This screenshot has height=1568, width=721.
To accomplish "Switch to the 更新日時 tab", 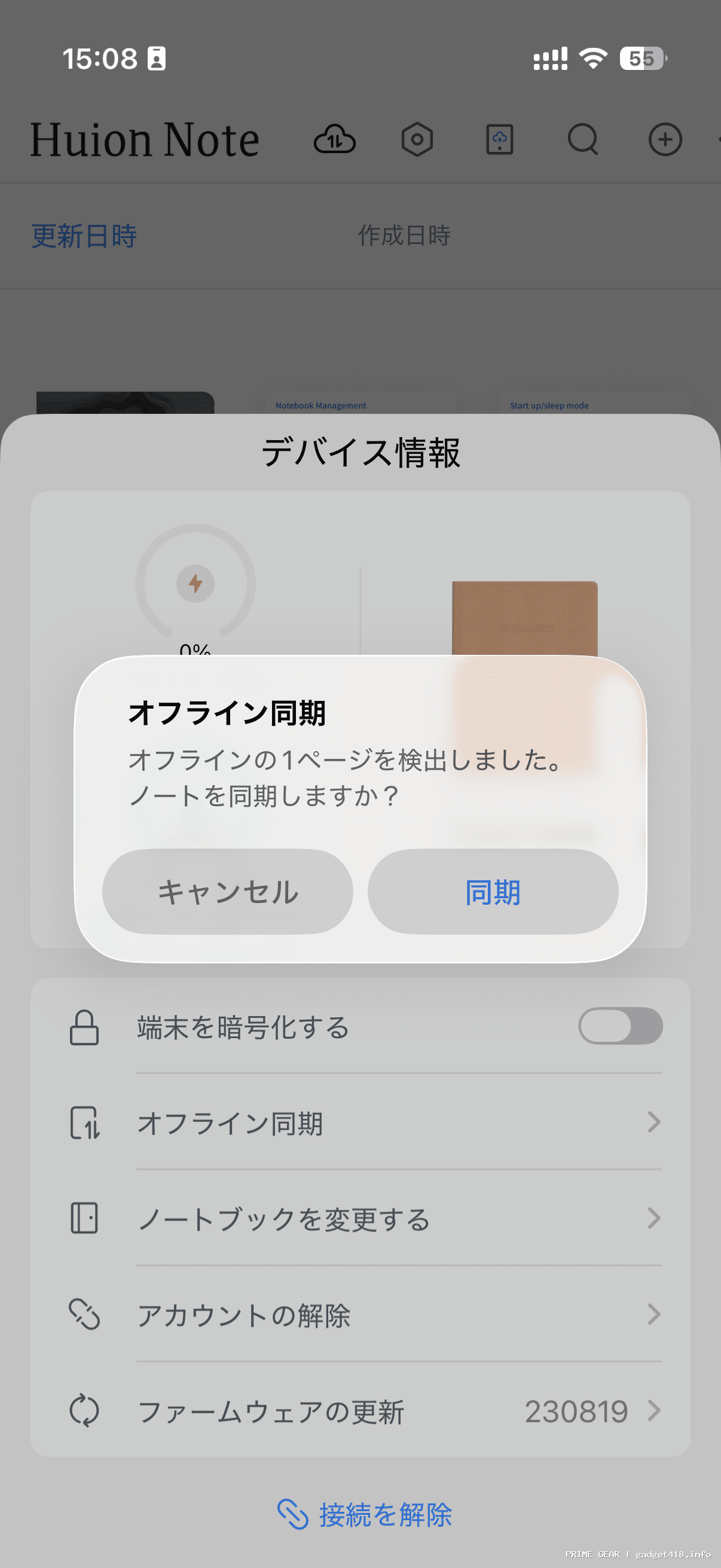I will coord(84,236).
